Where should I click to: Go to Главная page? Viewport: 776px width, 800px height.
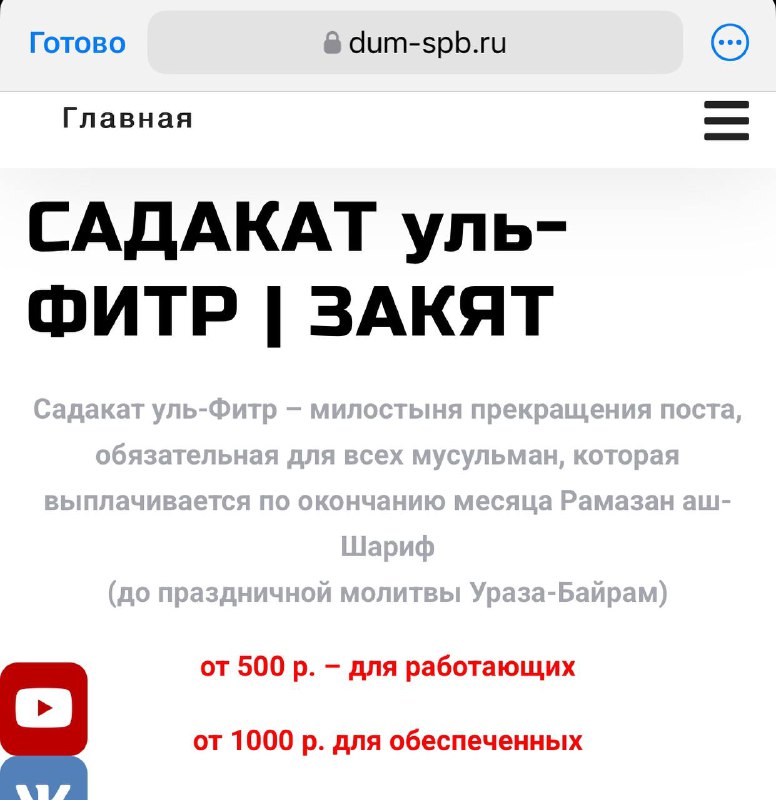127,119
